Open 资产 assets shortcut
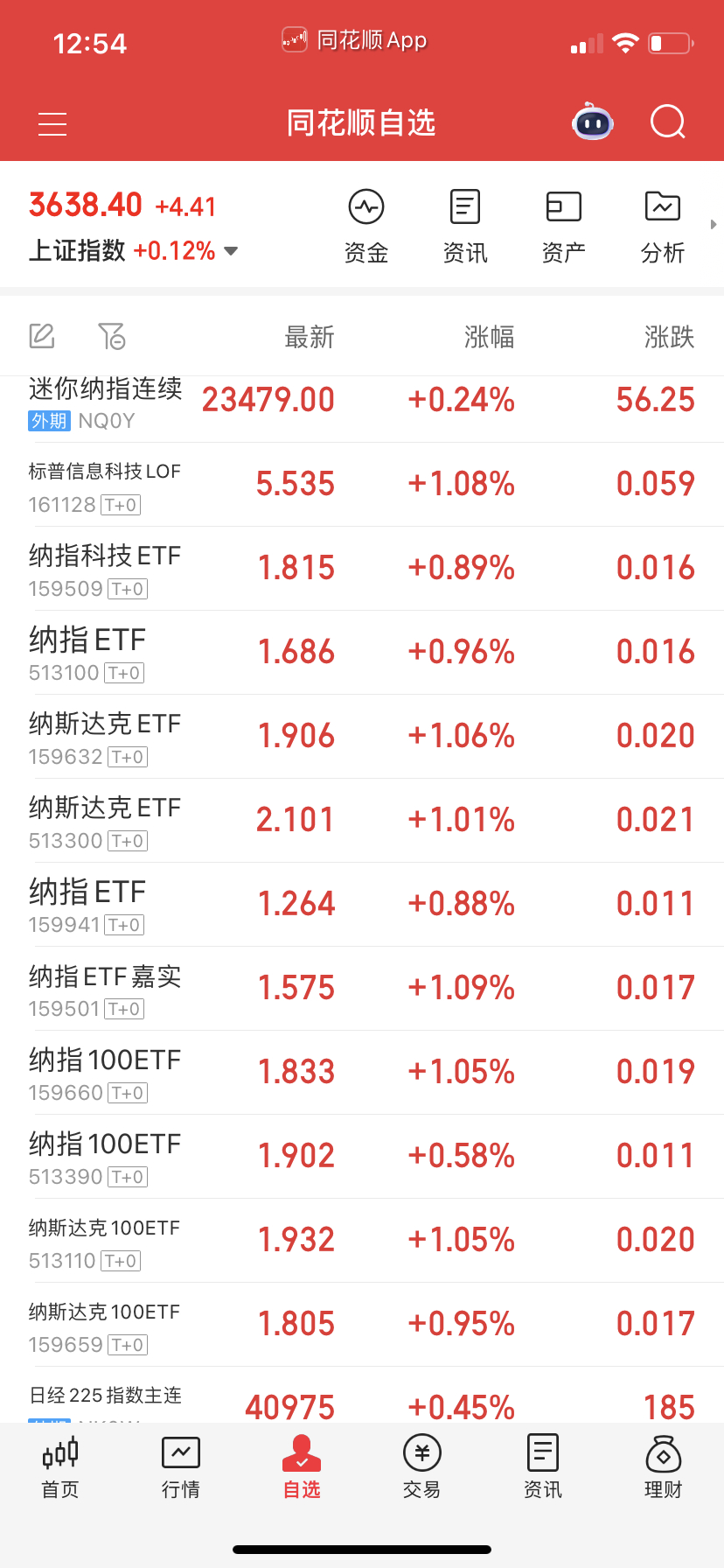Viewport: 724px width, 1568px height. point(564,227)
